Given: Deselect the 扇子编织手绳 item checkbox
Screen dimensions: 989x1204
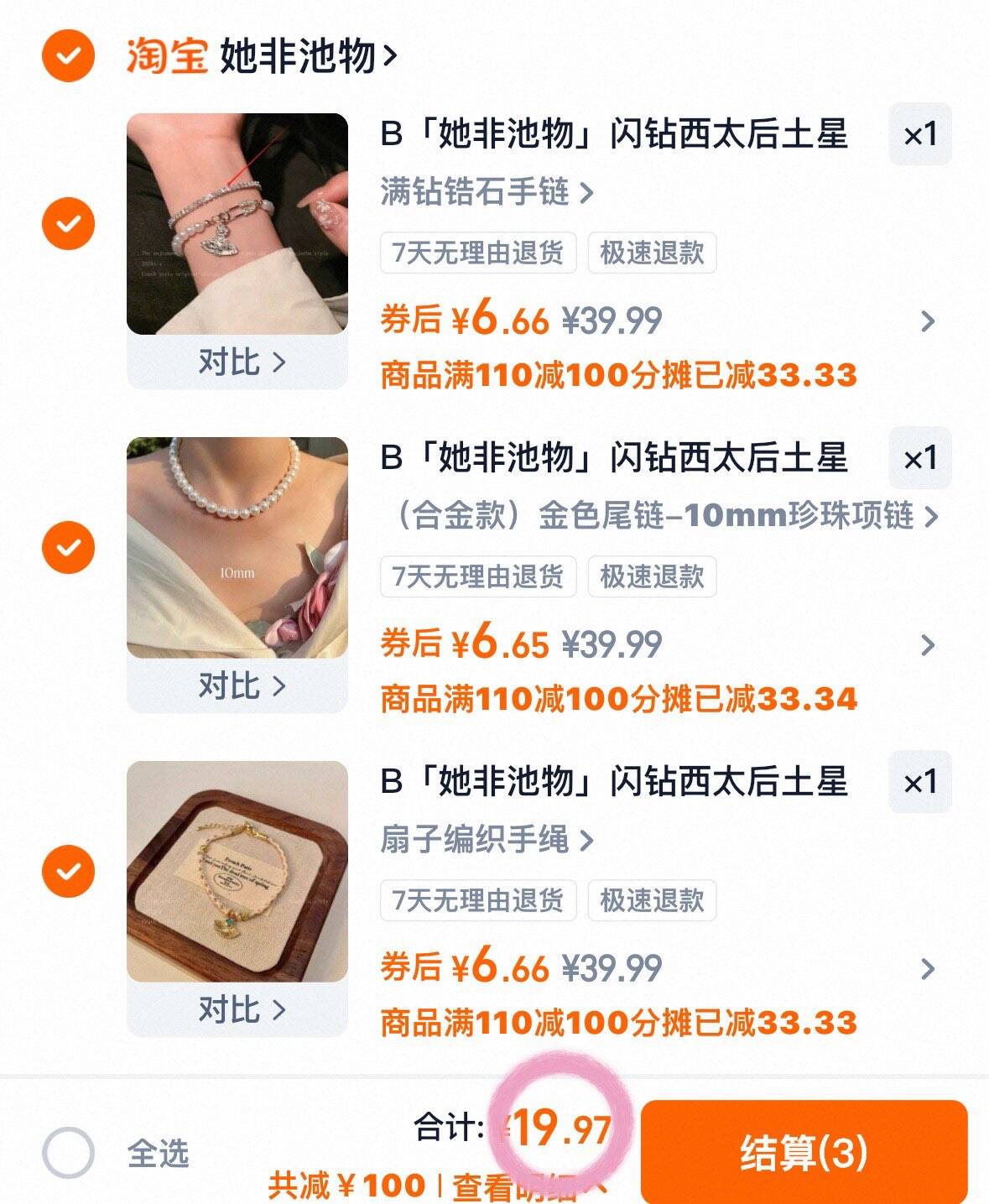Looking at the screenshot, I should tap(68, 872).
